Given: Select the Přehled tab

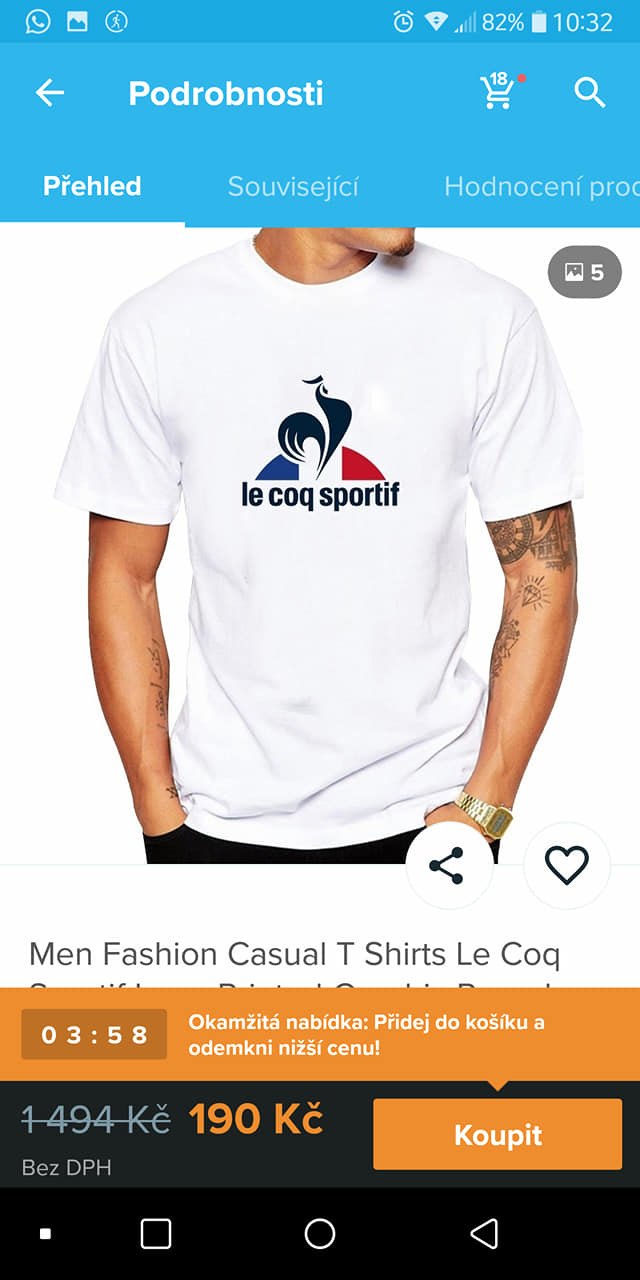Looking at the screenshot, I should (x=92, y=186).
